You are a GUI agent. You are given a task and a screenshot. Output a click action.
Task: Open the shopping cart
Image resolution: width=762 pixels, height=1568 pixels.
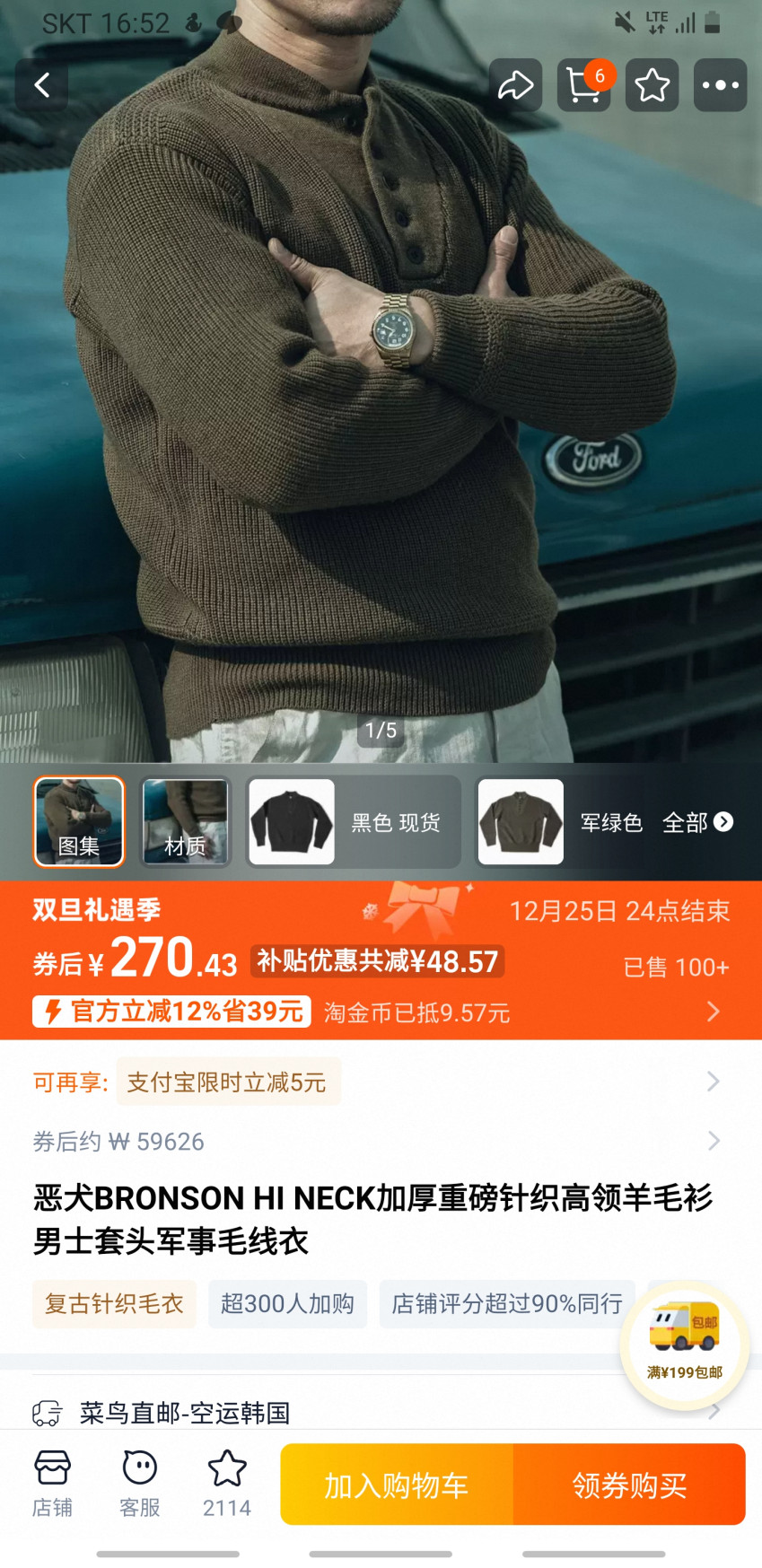click(x=584, y=85)
